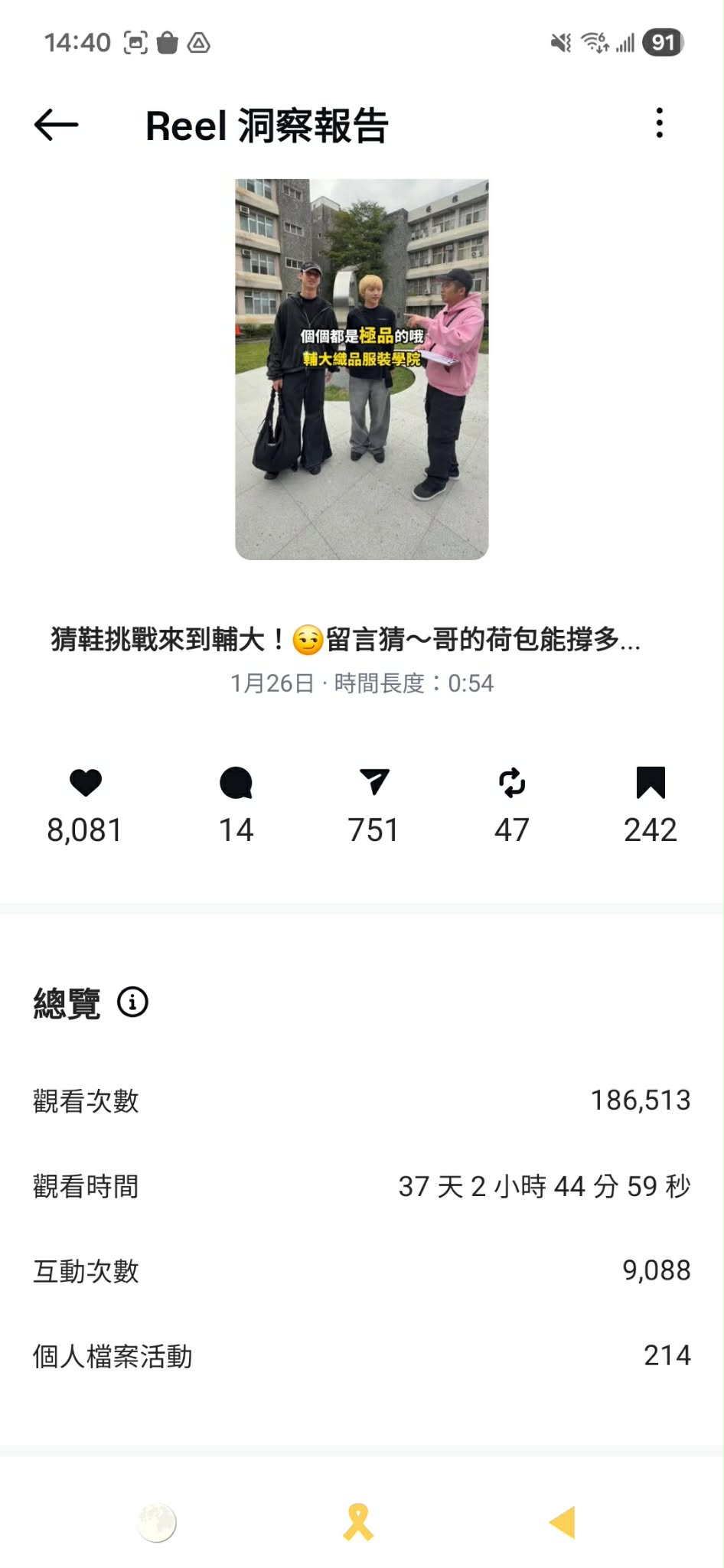
Task: Go home via the yellow ribbon button
Action: pyautogui.click(x=357, y=1522)
